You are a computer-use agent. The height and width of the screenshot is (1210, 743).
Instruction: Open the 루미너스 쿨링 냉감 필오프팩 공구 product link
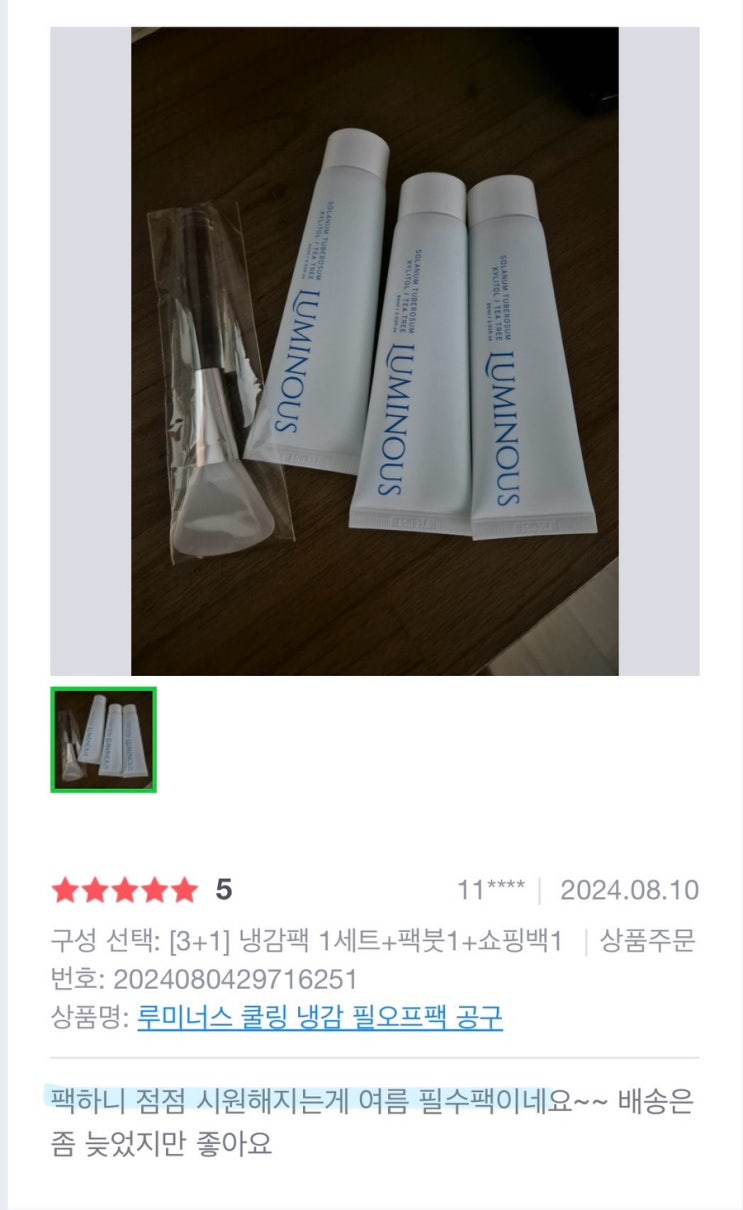point(320,1018)
